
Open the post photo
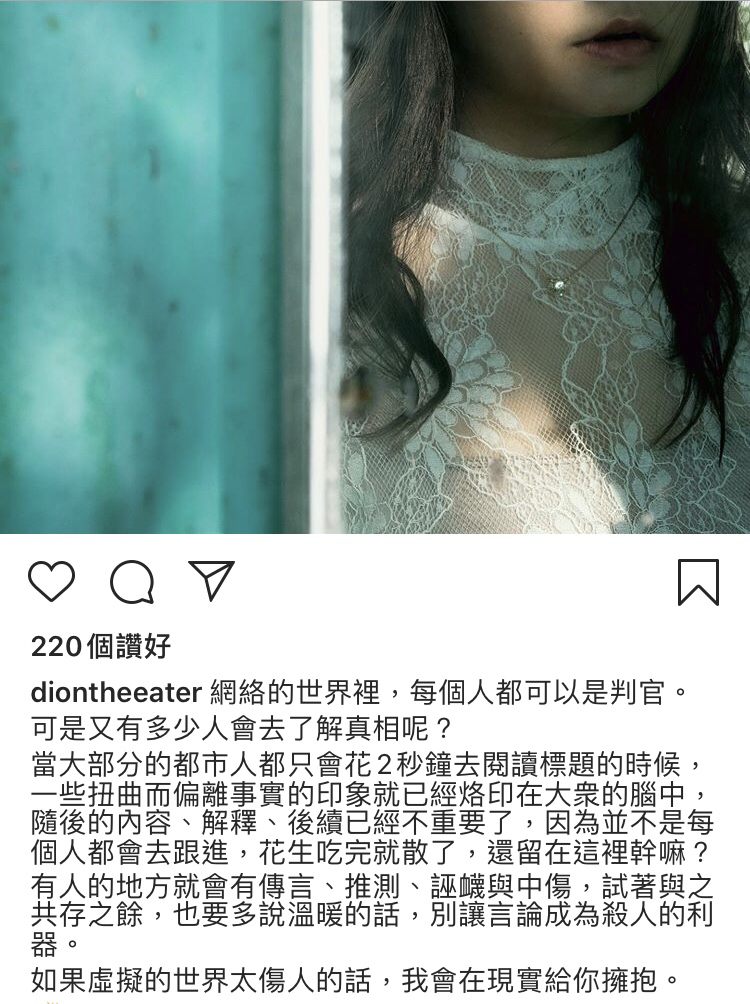[x=375, y=266]
